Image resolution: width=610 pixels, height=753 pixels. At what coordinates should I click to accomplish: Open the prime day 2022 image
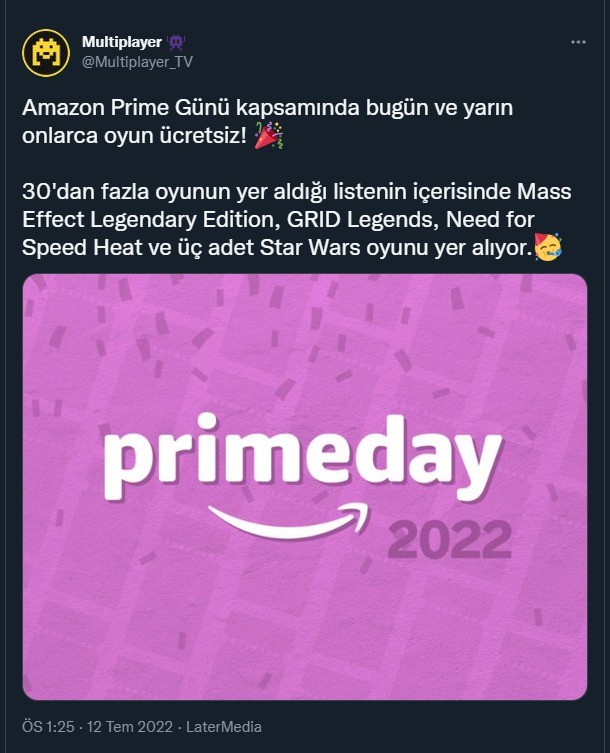click(x=304, y=487)
